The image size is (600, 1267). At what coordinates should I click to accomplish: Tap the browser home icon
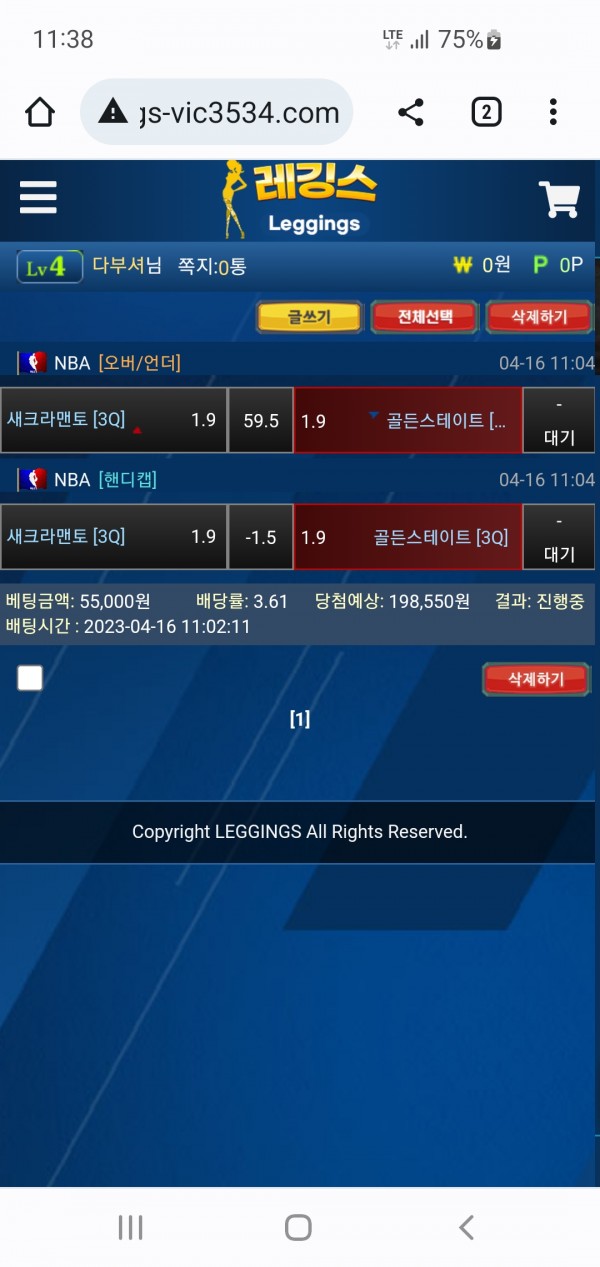(x=40, y=113)
